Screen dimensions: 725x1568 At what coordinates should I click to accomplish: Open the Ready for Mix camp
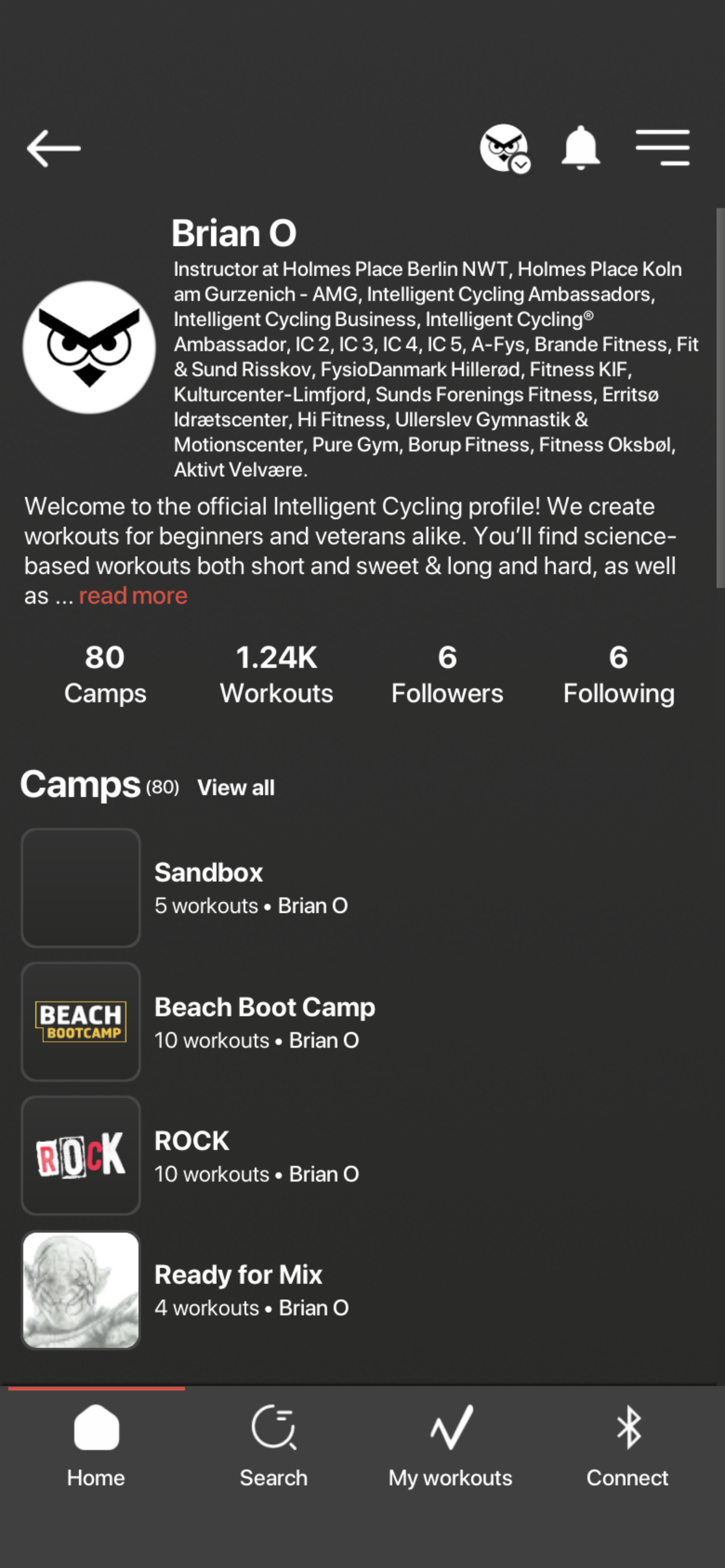[239, 1290]
